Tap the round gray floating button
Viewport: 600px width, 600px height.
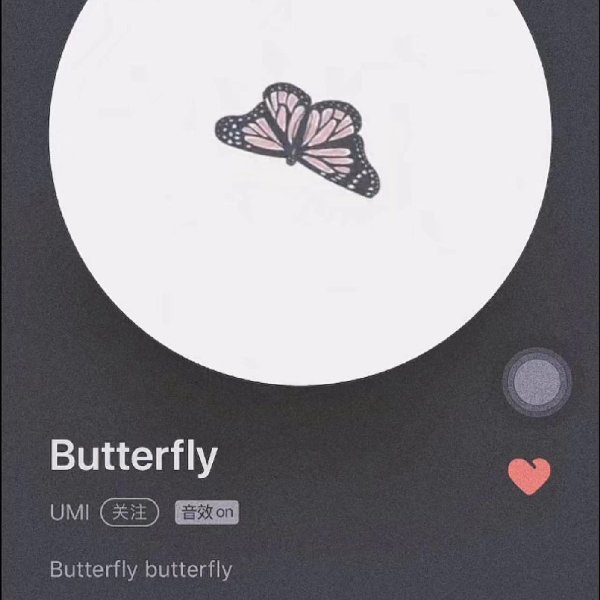(537, 381)
